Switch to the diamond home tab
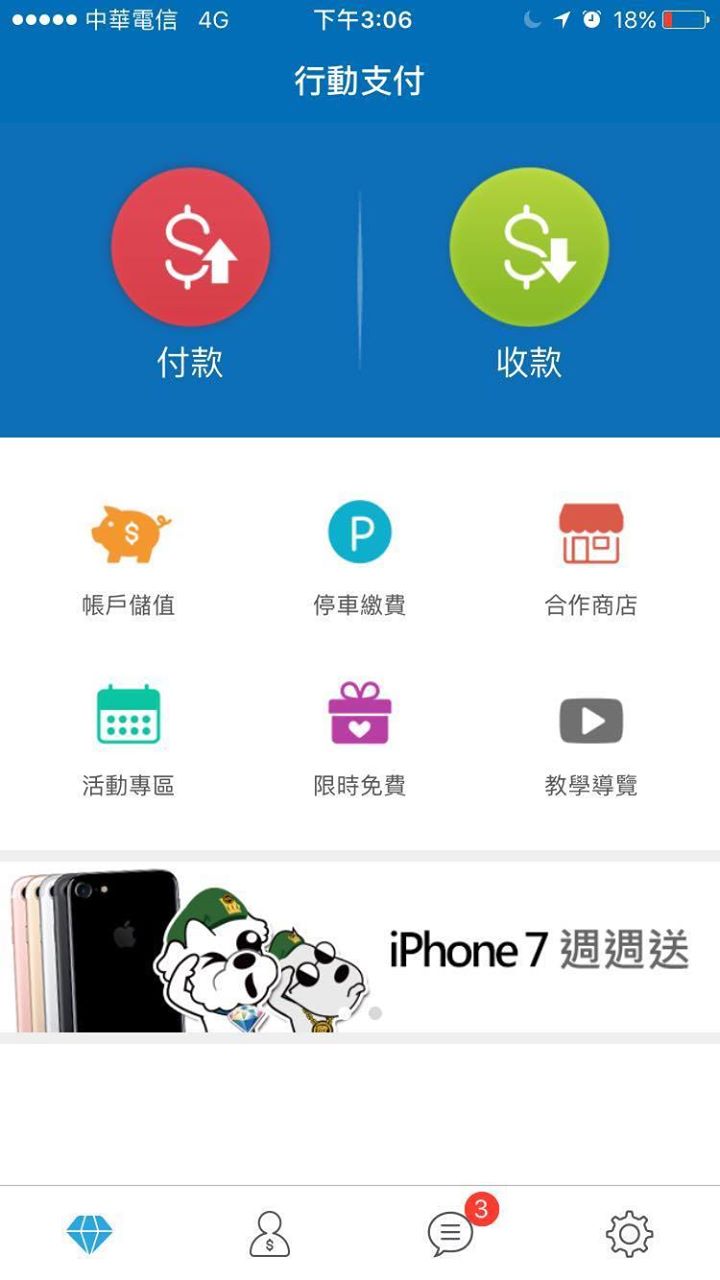Image resolution: width=720 pixels, height=1280 pixels. point(90,1234)
